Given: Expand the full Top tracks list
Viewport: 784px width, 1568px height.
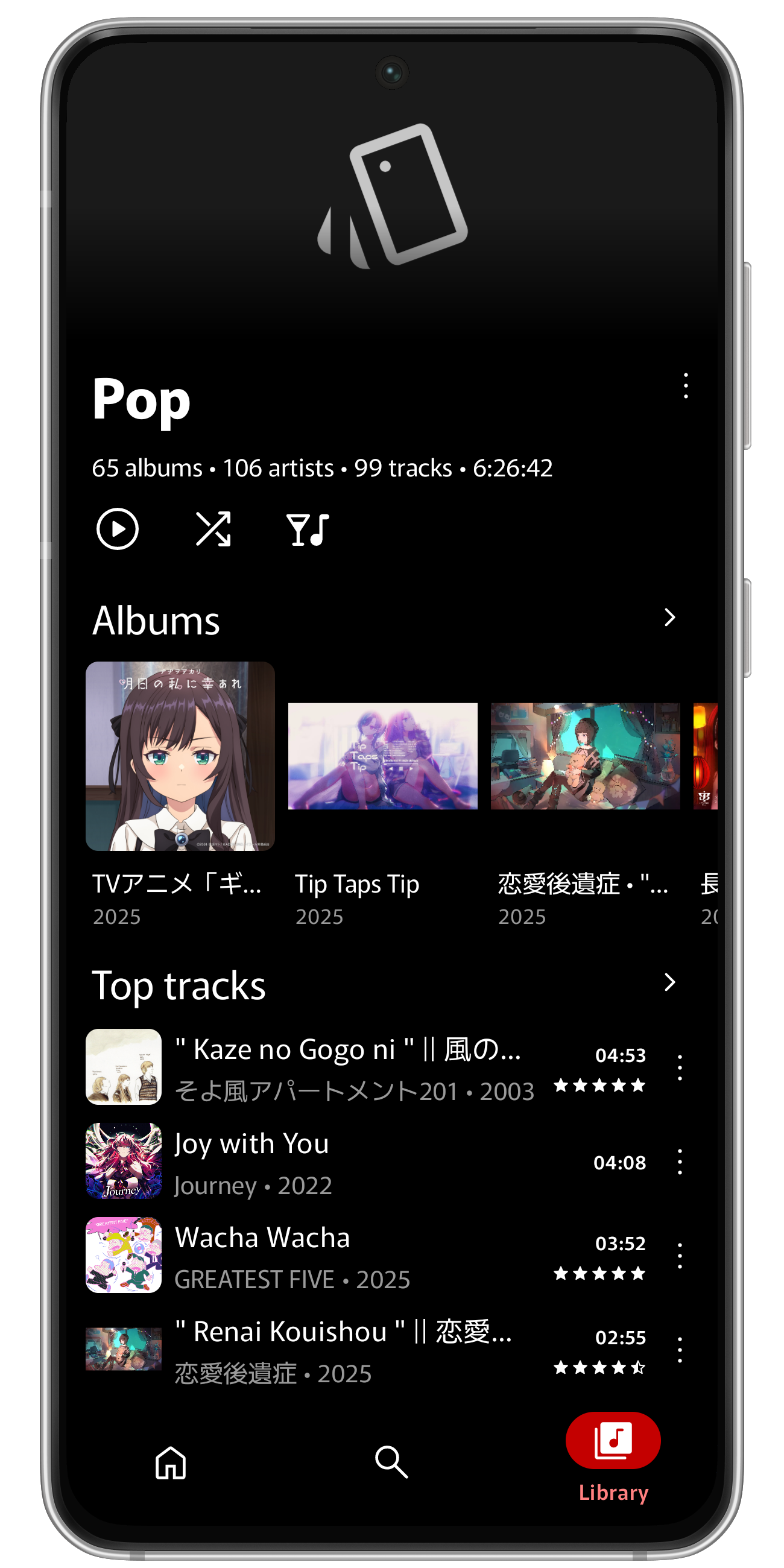Looking at the screenshot, I should 669,982.
